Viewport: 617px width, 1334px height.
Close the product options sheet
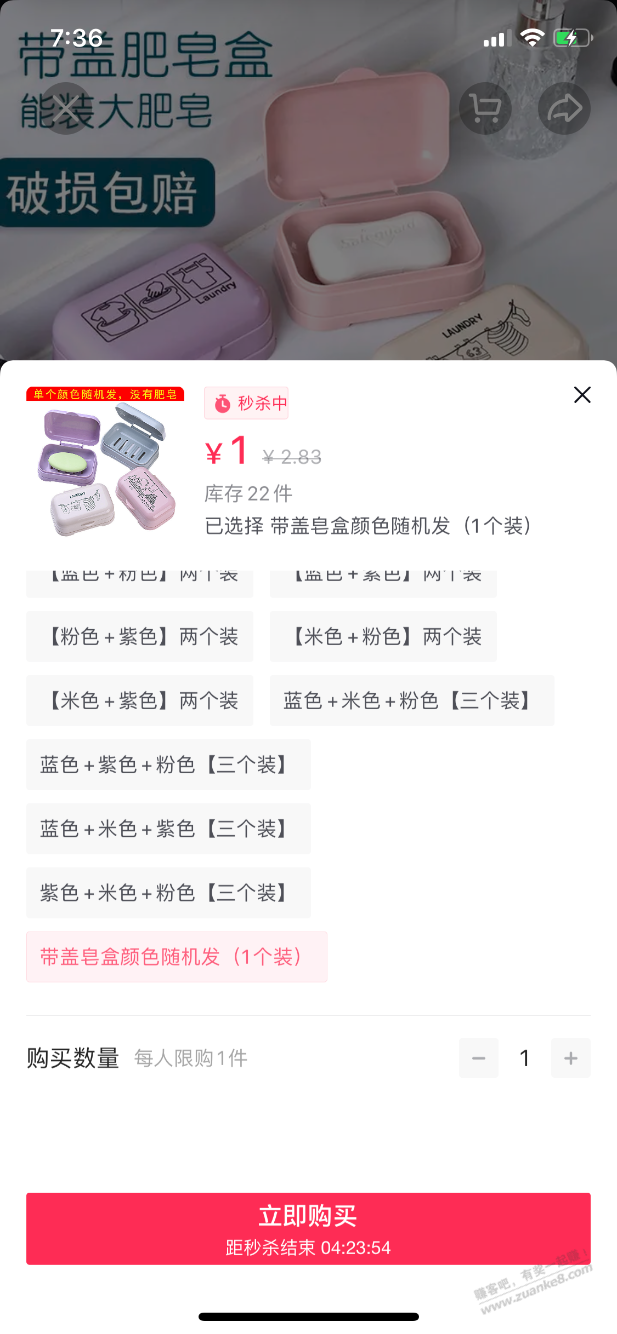click(x=582, y=395)
